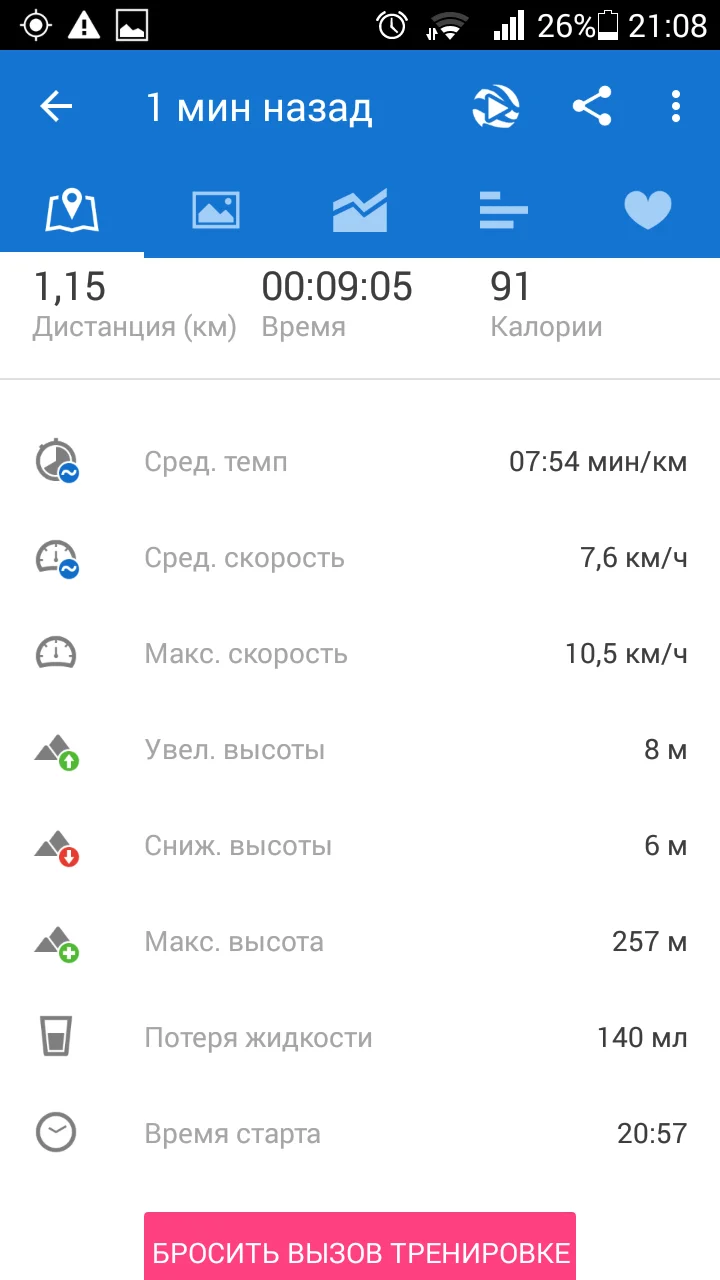Open the graphs tab
Image resolution: width=720 pixels, height=1280 pixels.
pos(360,210)
